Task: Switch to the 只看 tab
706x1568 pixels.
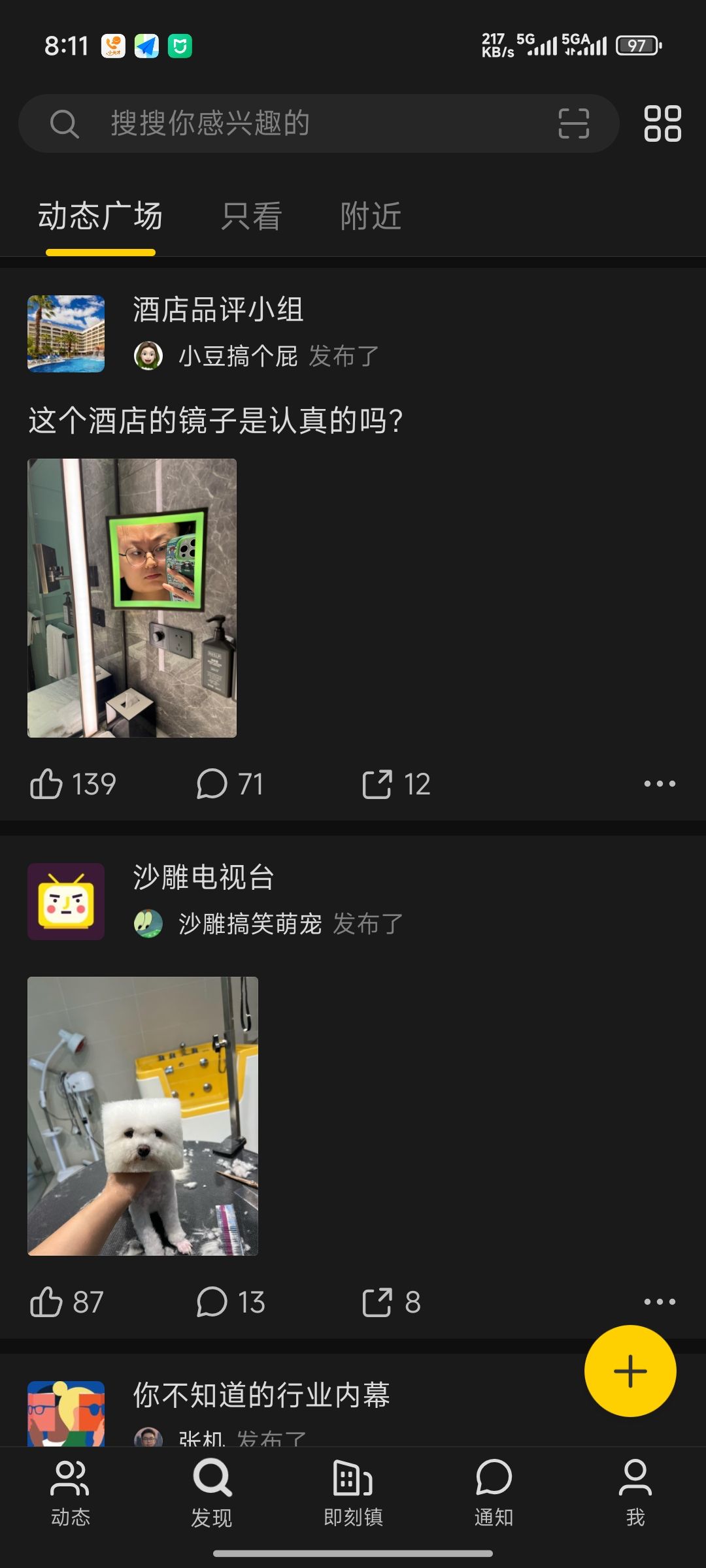Action: [x=252, y=216]
